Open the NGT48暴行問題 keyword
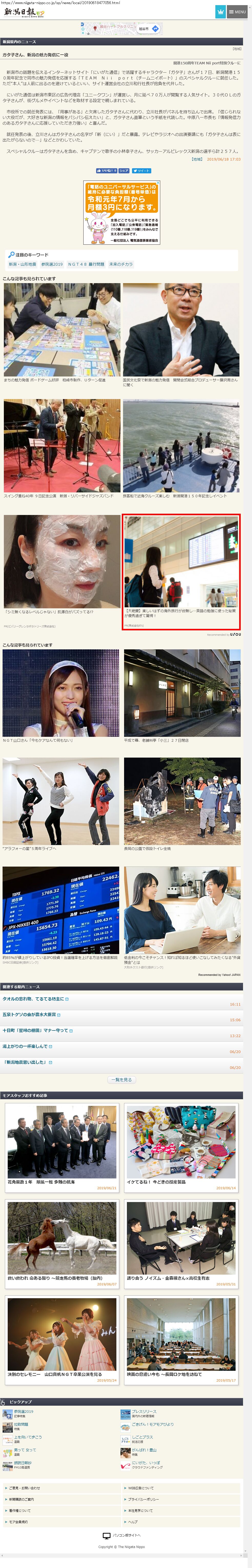Image resolution: width=252 pixels, height=1568 pixels. coord(86,264)
